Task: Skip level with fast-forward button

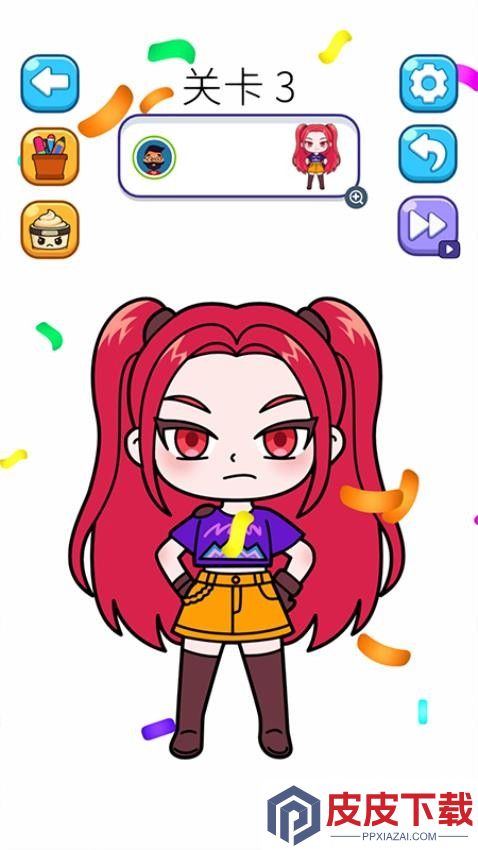Action: [428, 226]
